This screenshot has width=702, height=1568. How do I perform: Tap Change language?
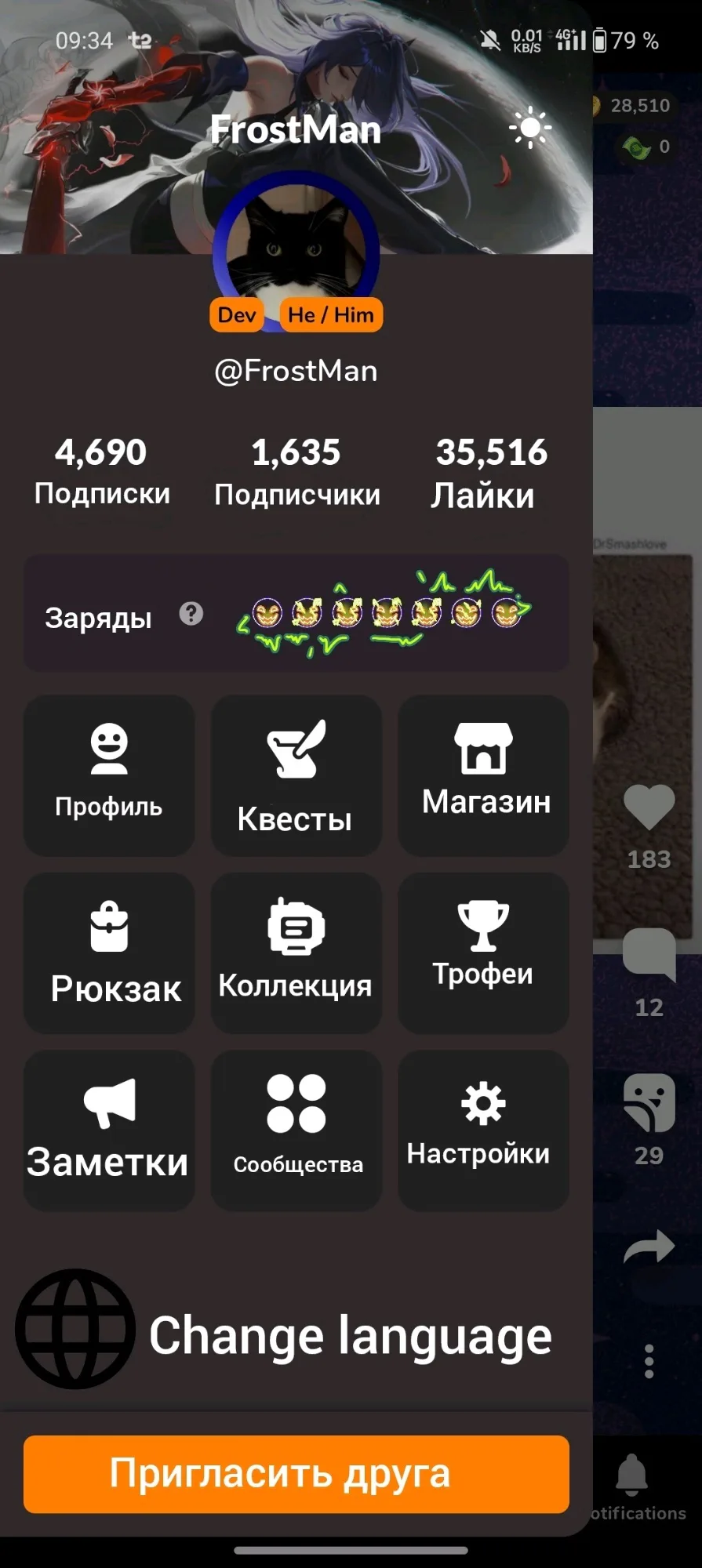click(x=285, y=1330)
